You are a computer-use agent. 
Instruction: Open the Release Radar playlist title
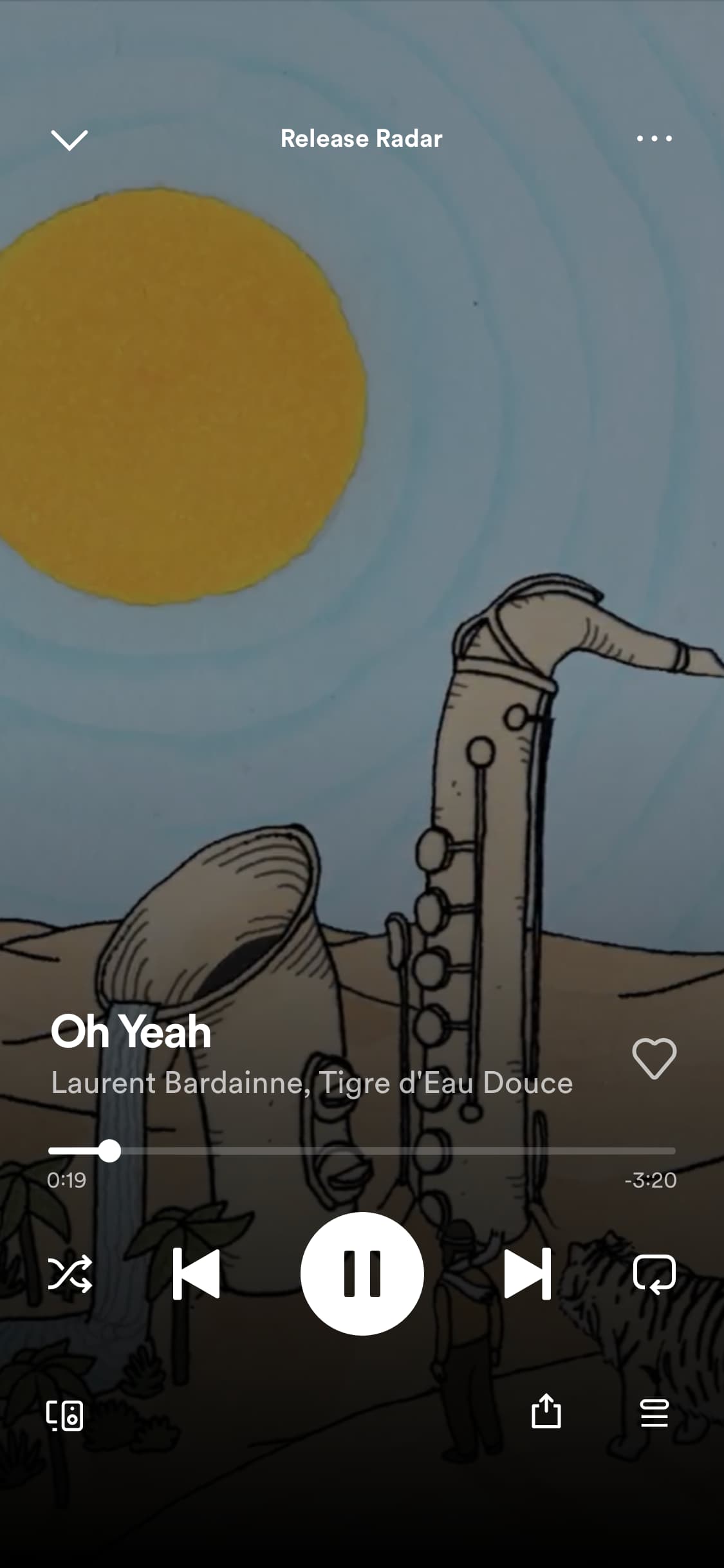(x=361, y=138)
